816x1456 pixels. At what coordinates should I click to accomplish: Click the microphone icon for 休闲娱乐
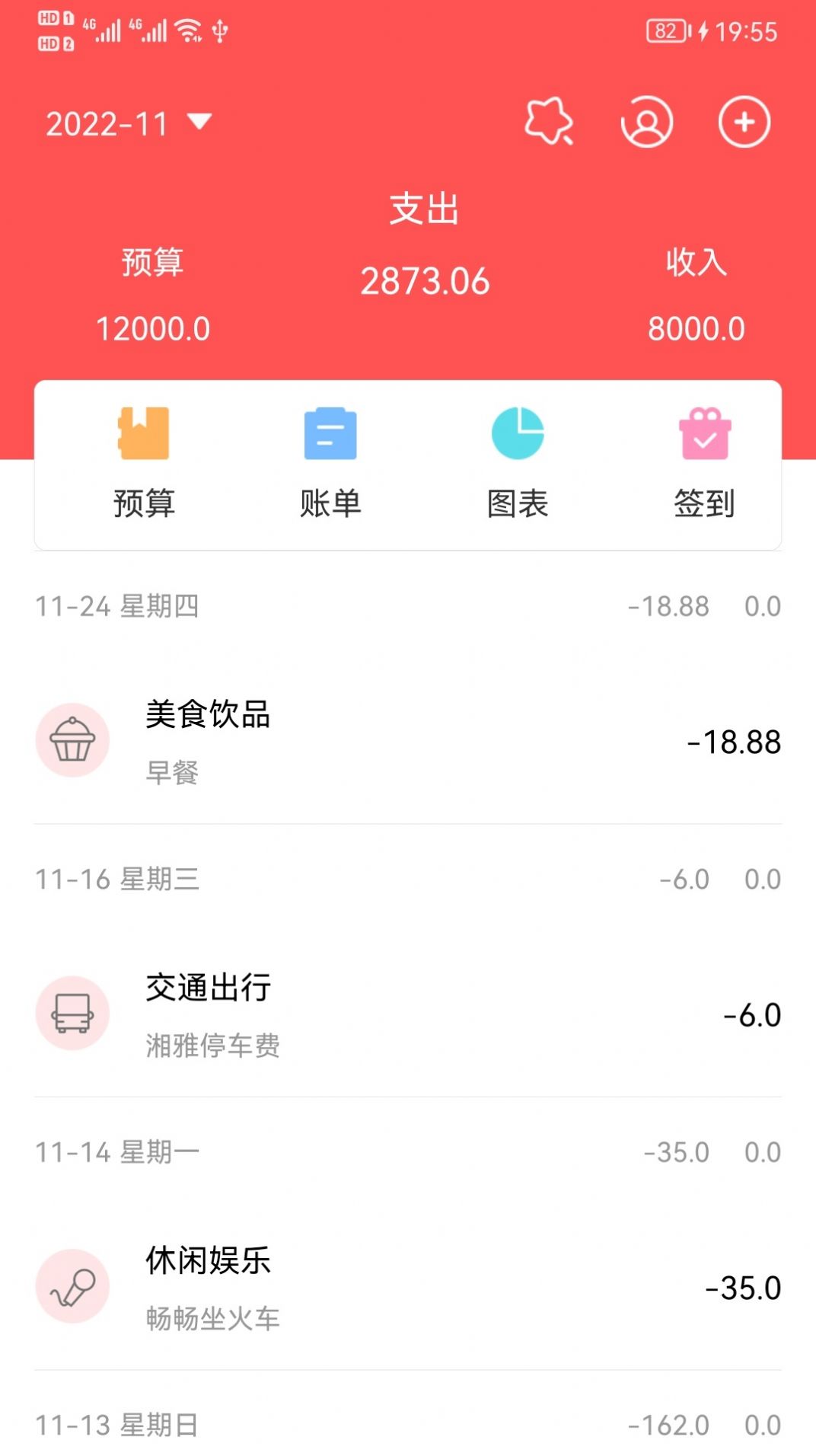coord(72,1285)
